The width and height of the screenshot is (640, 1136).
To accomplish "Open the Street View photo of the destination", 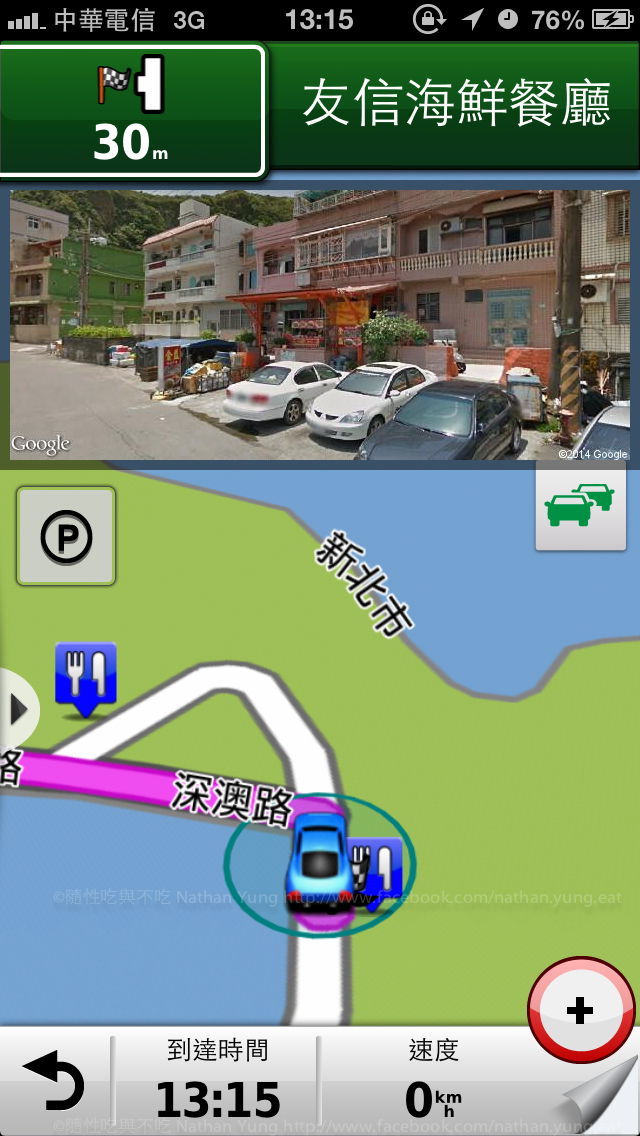I will [320, 325].
